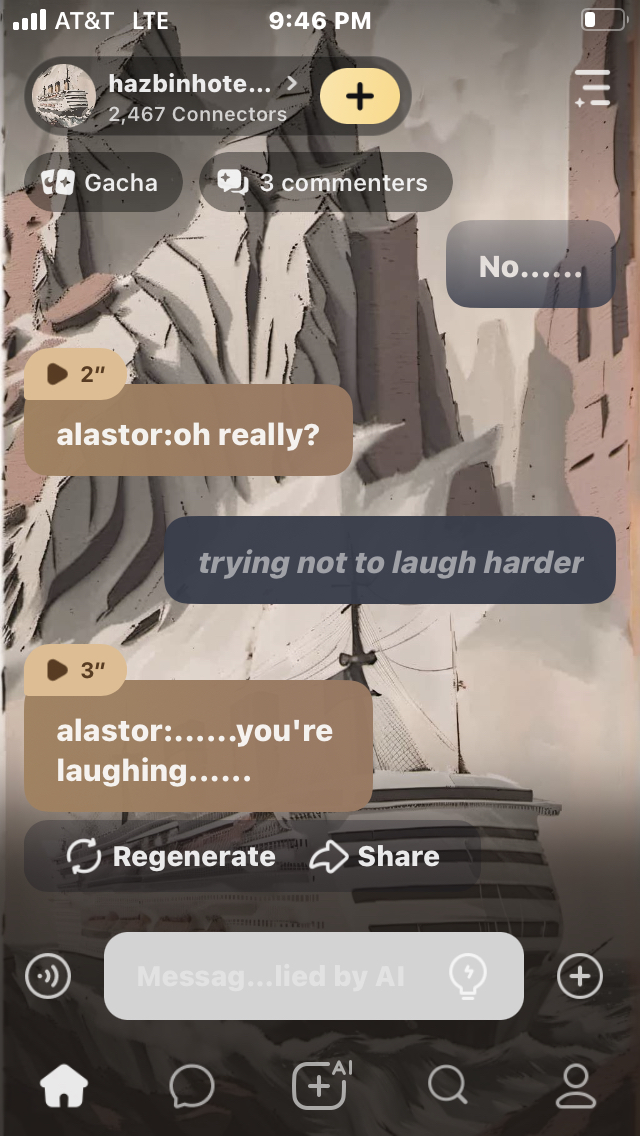Regenerate the last reply

tap(171, 856)
